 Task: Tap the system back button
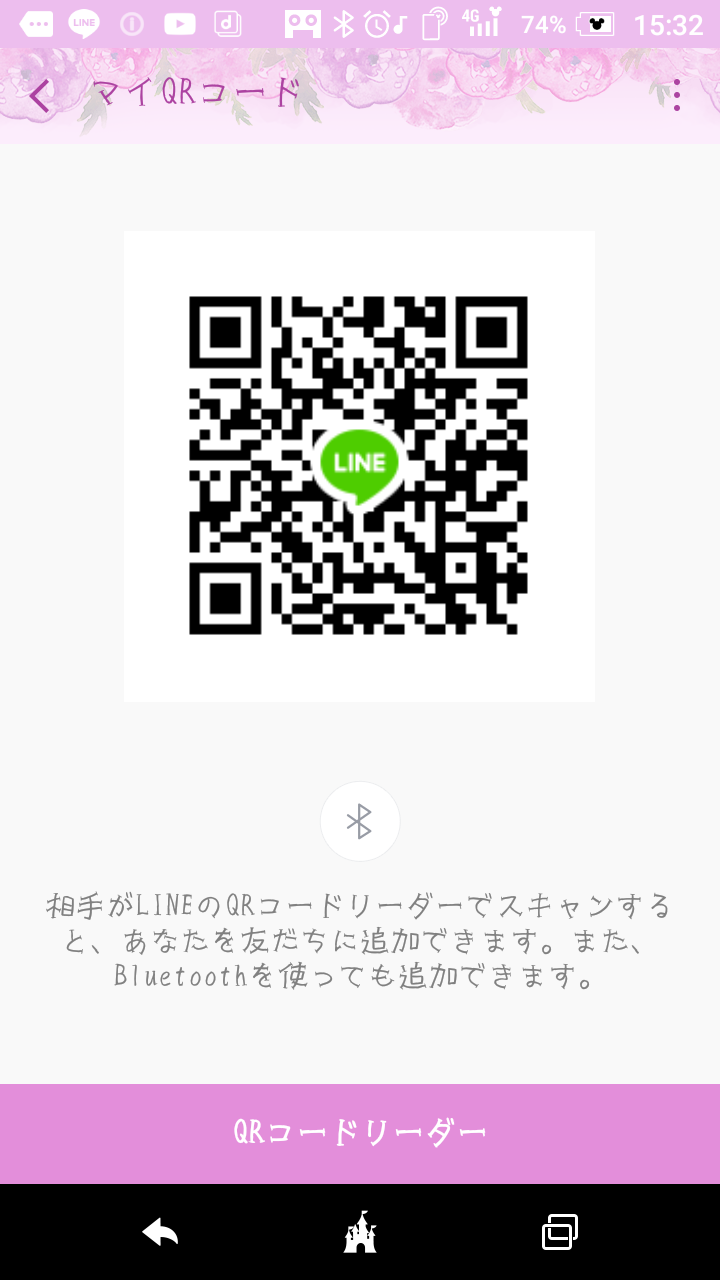tap(160, 1232)
